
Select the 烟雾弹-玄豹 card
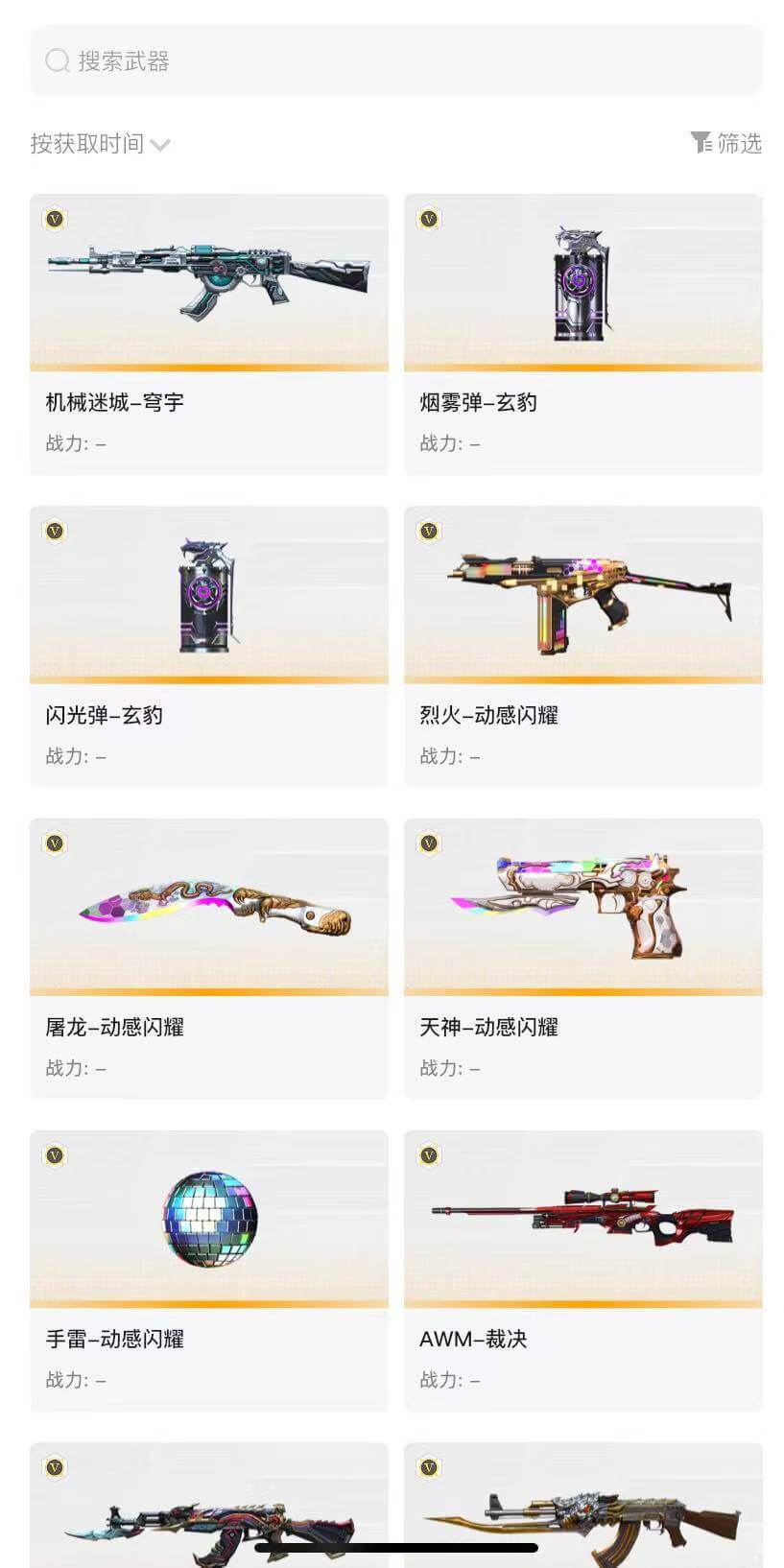coord(583,334)
